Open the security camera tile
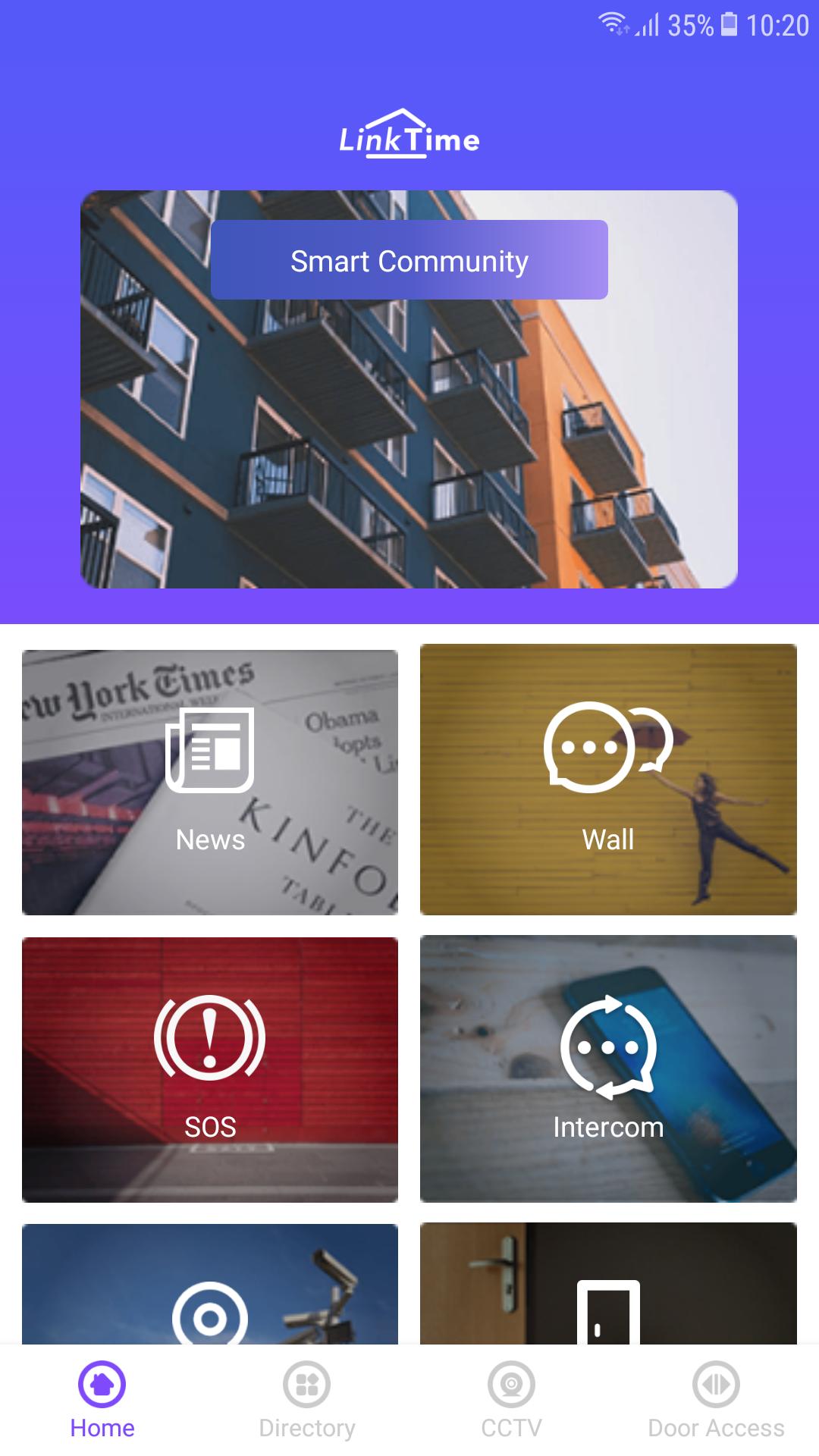The image size is (819, 1456). coord(210,1289)
